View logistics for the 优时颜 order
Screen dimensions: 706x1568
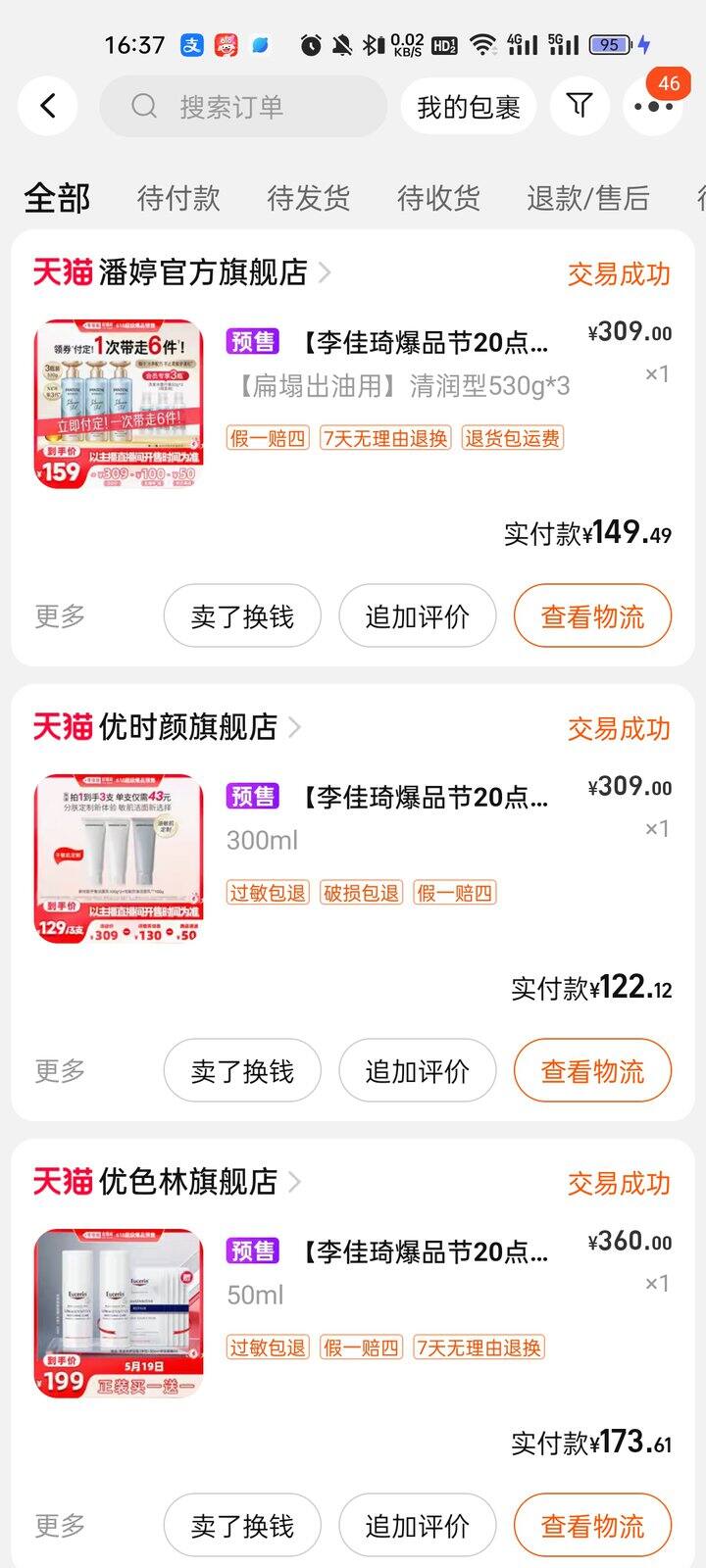[x=592, y=1071]
